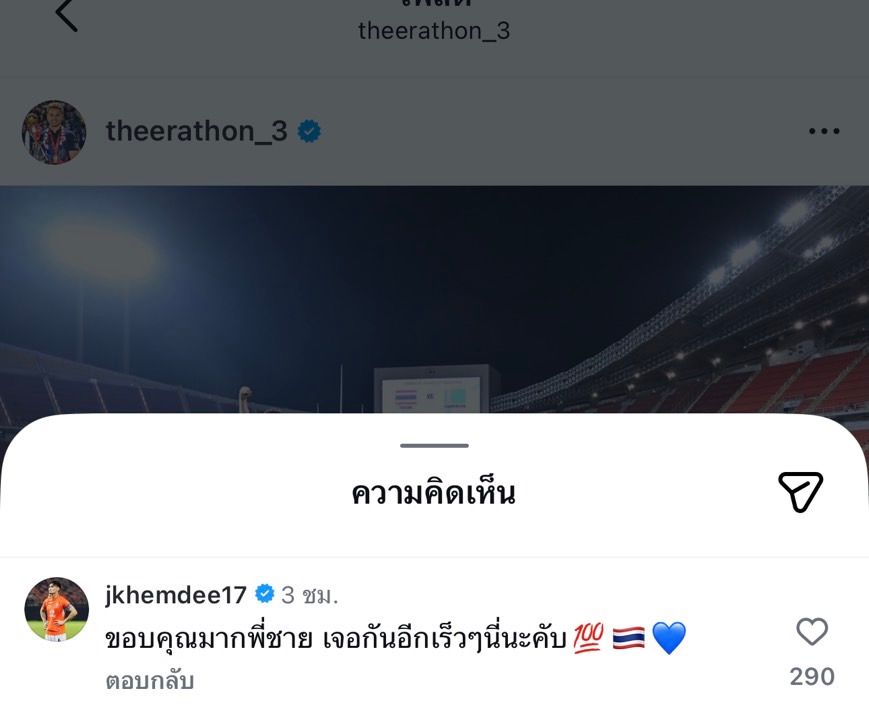Open the post's three-dot overflow menu
The image size is (869, 719).
point(823,131)
